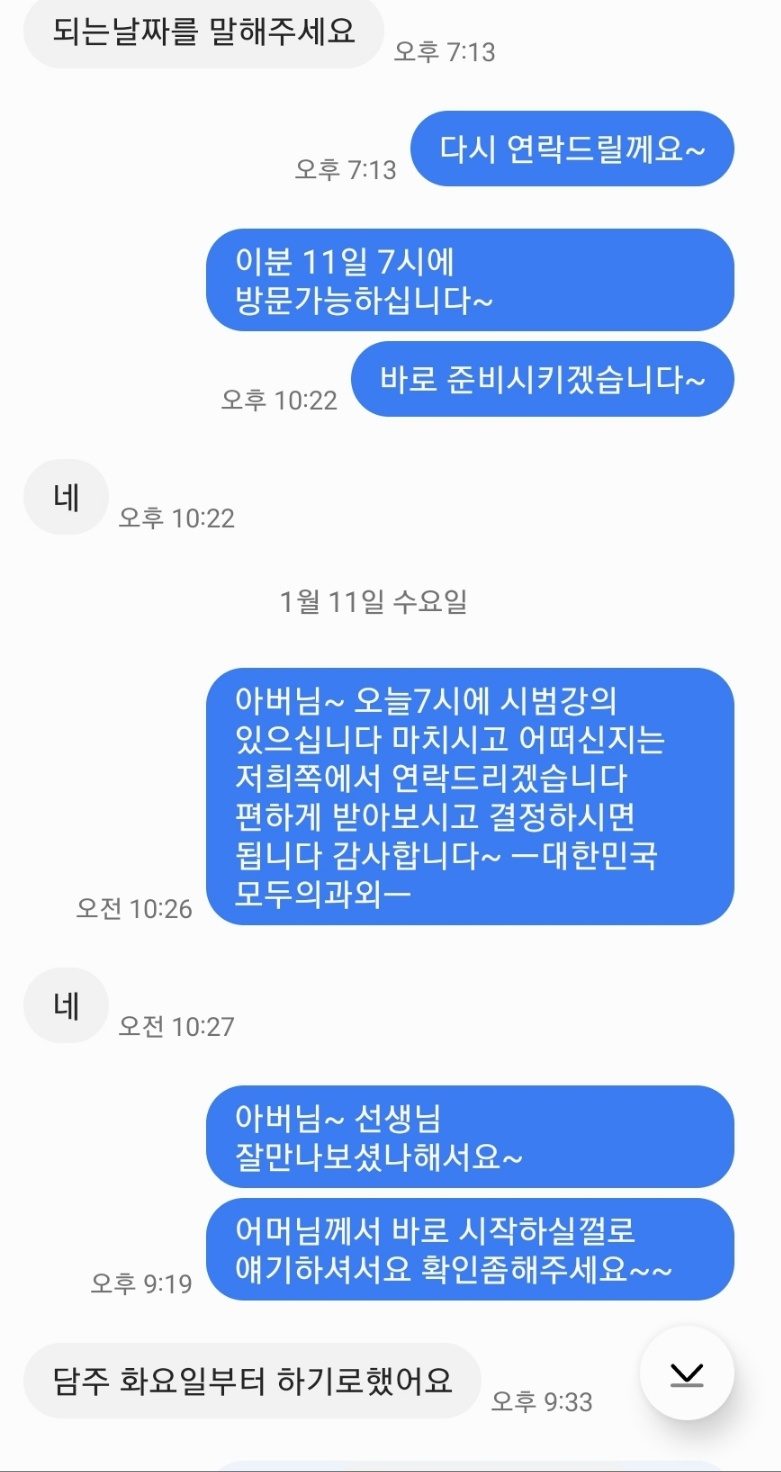781x1472 pixels.
Task: Jump to the latest message
Action: click(x=686, y=1373)
